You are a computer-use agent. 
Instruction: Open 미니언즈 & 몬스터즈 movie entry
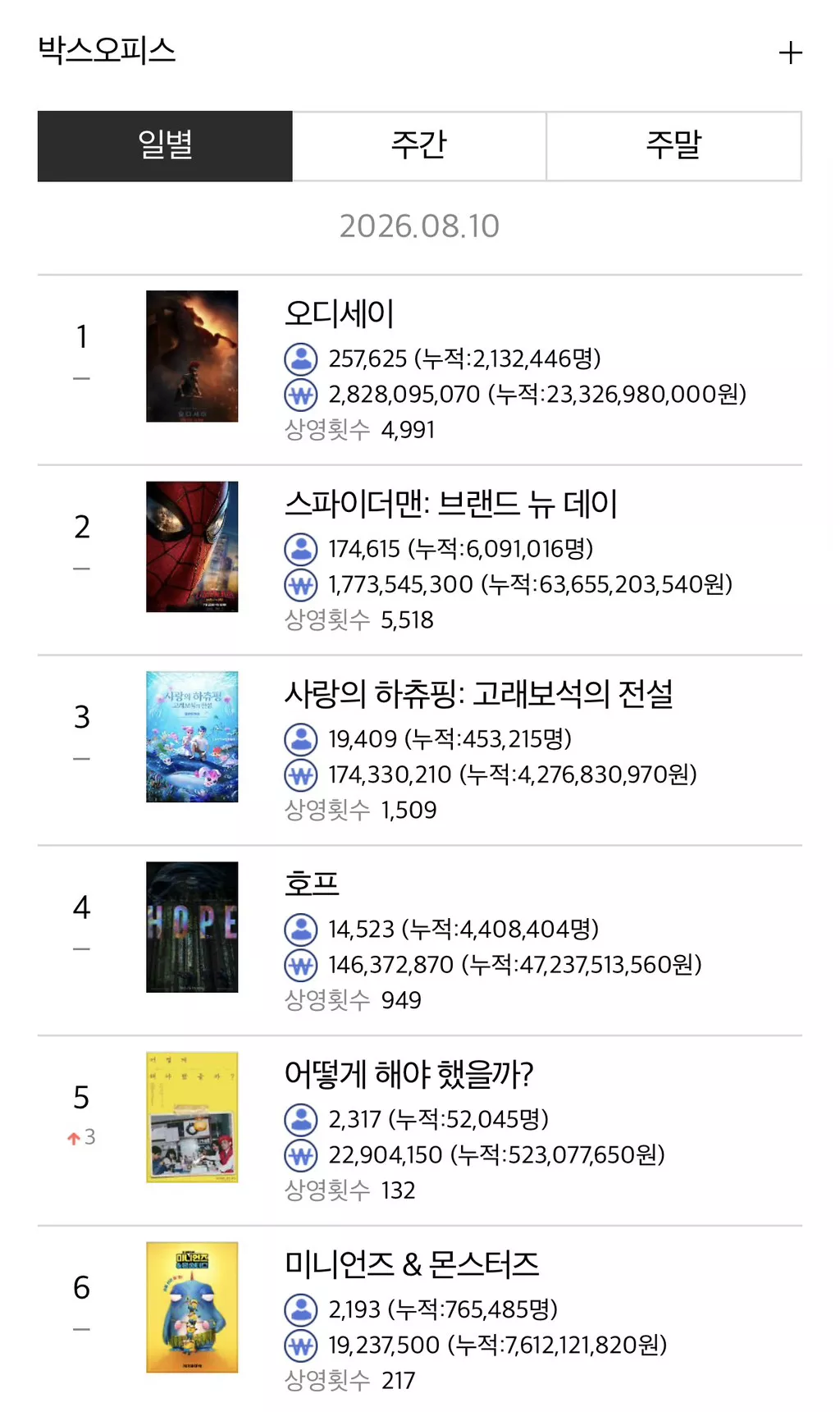click(420, 1319)
